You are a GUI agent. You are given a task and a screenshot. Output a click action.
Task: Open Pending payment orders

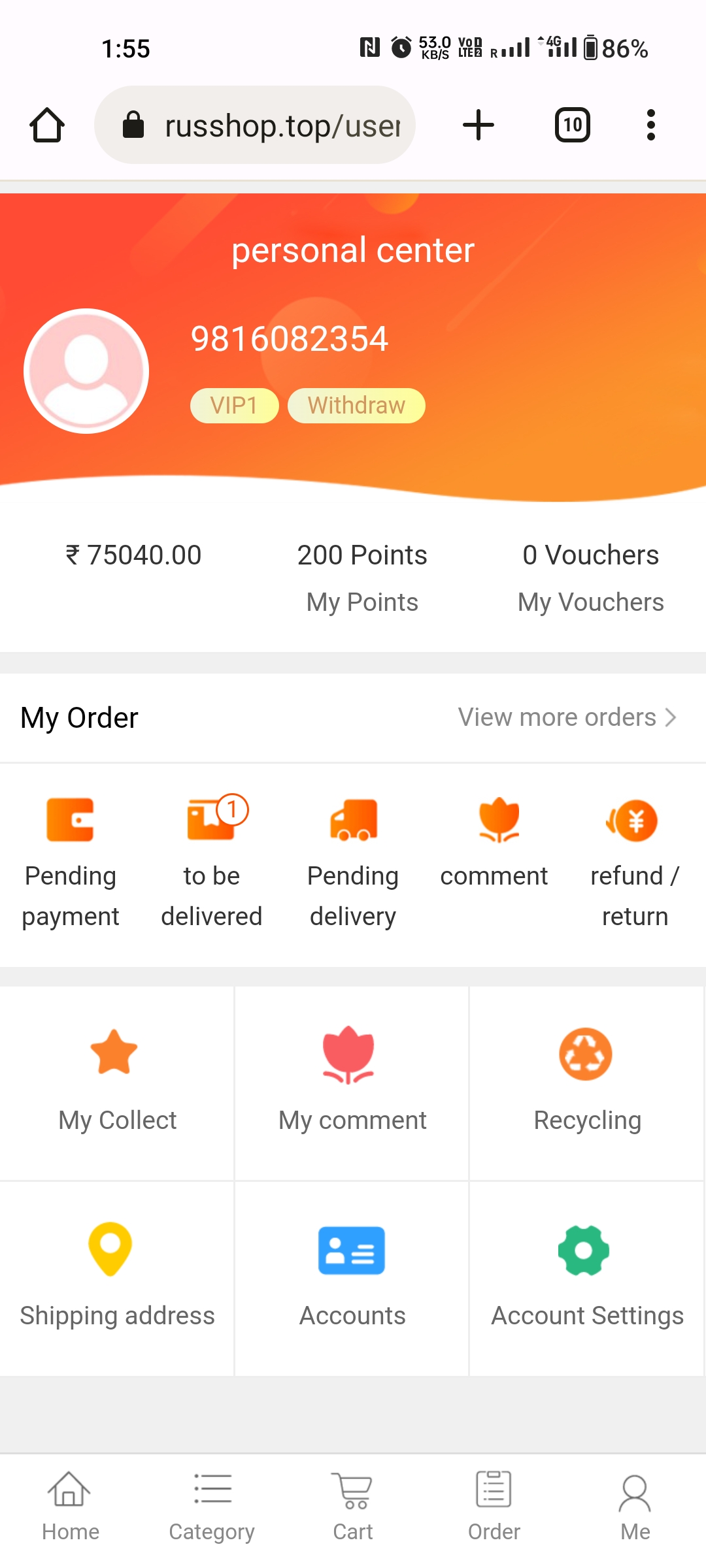point(71,862)
